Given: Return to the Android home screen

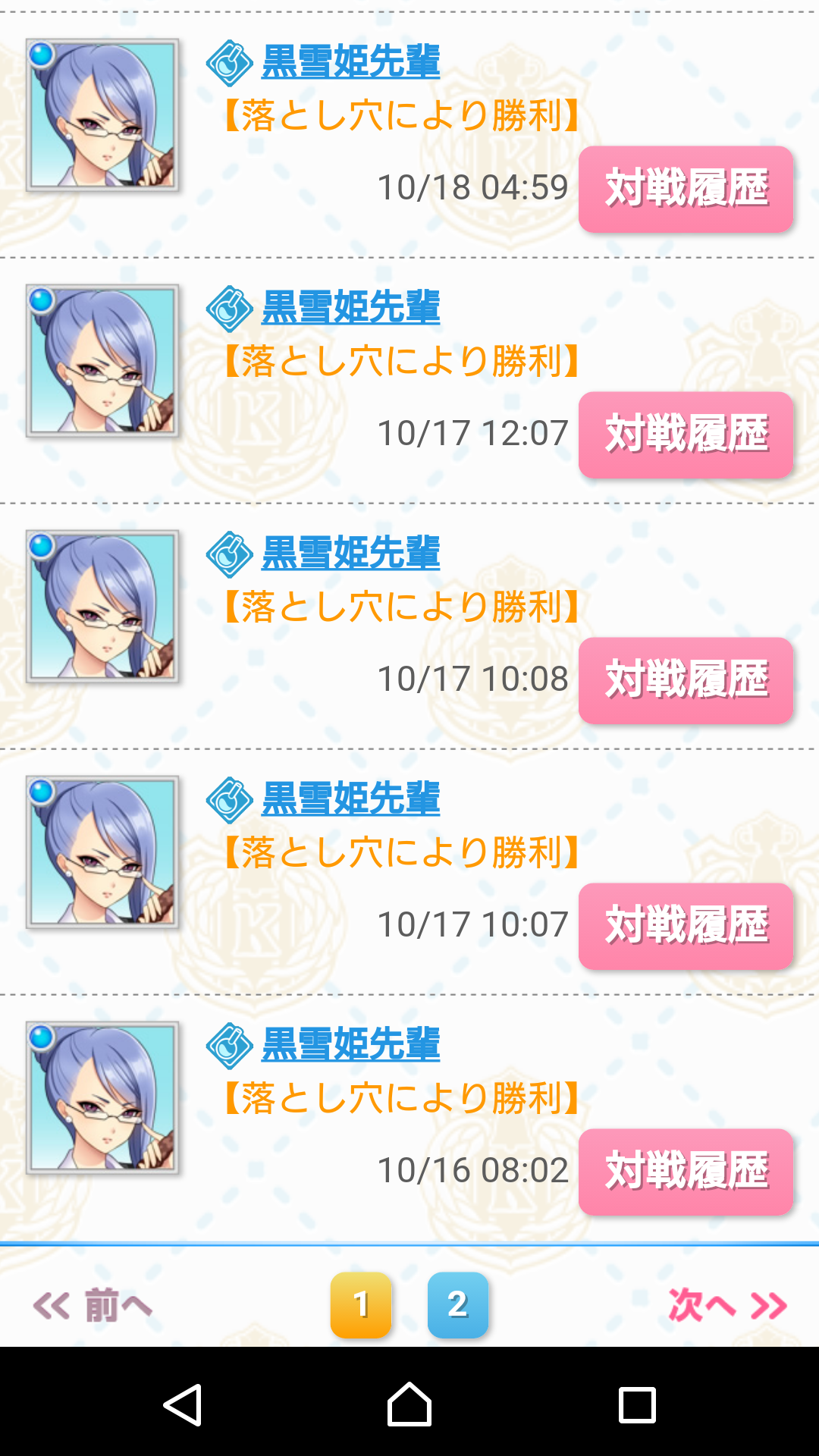Looking at the screenshot, I should click(409, 1404).
